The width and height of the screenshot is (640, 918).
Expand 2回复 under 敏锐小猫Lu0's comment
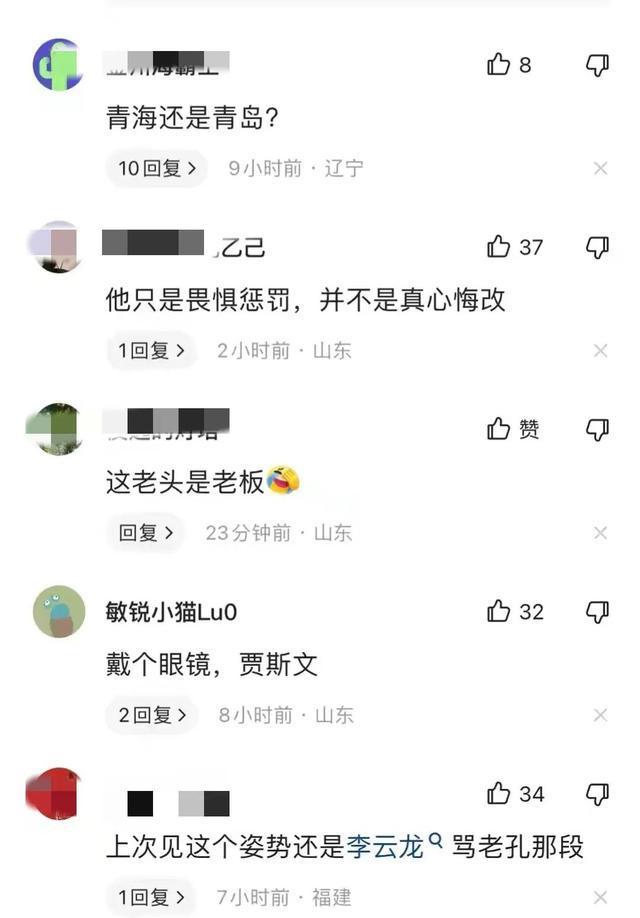point(152,715)
